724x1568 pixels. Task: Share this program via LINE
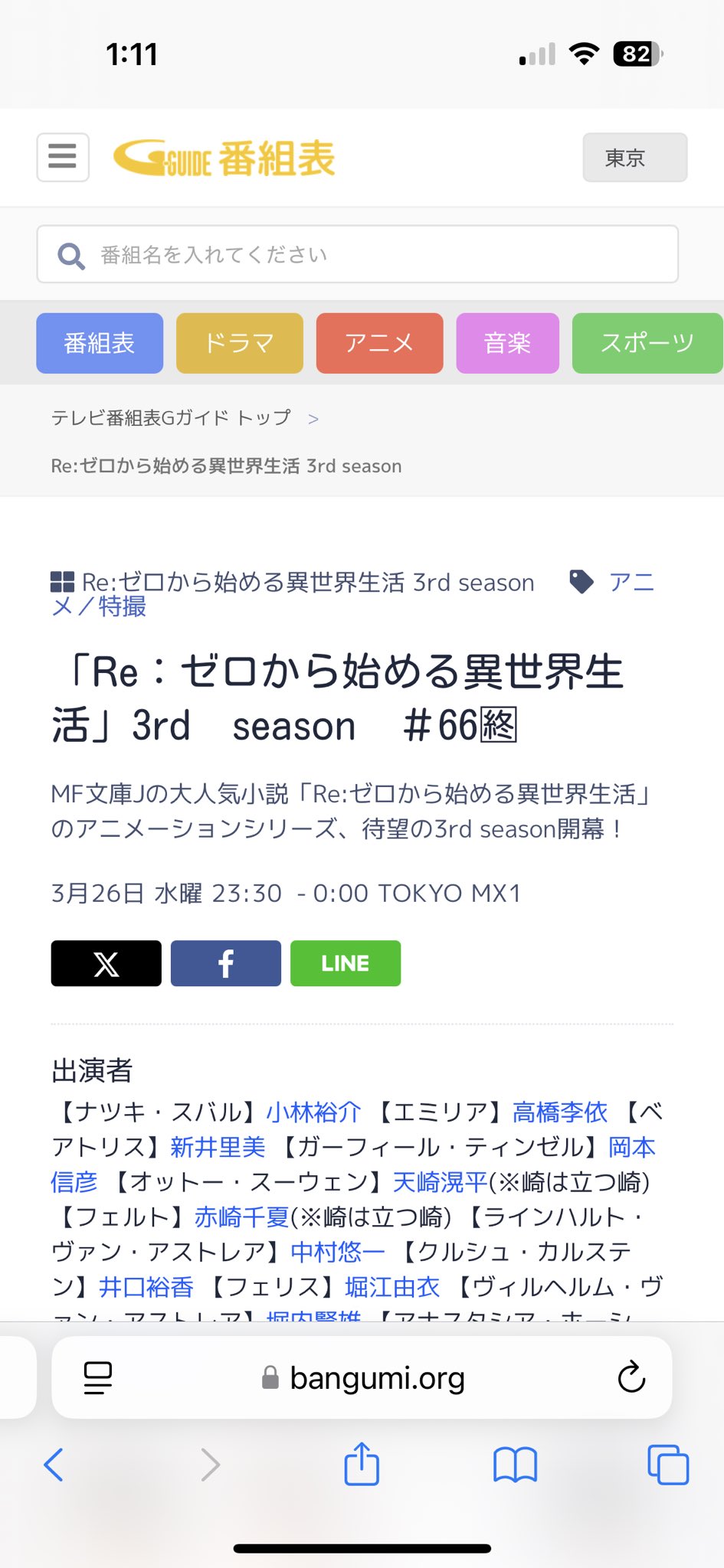(x=346, y=963)
